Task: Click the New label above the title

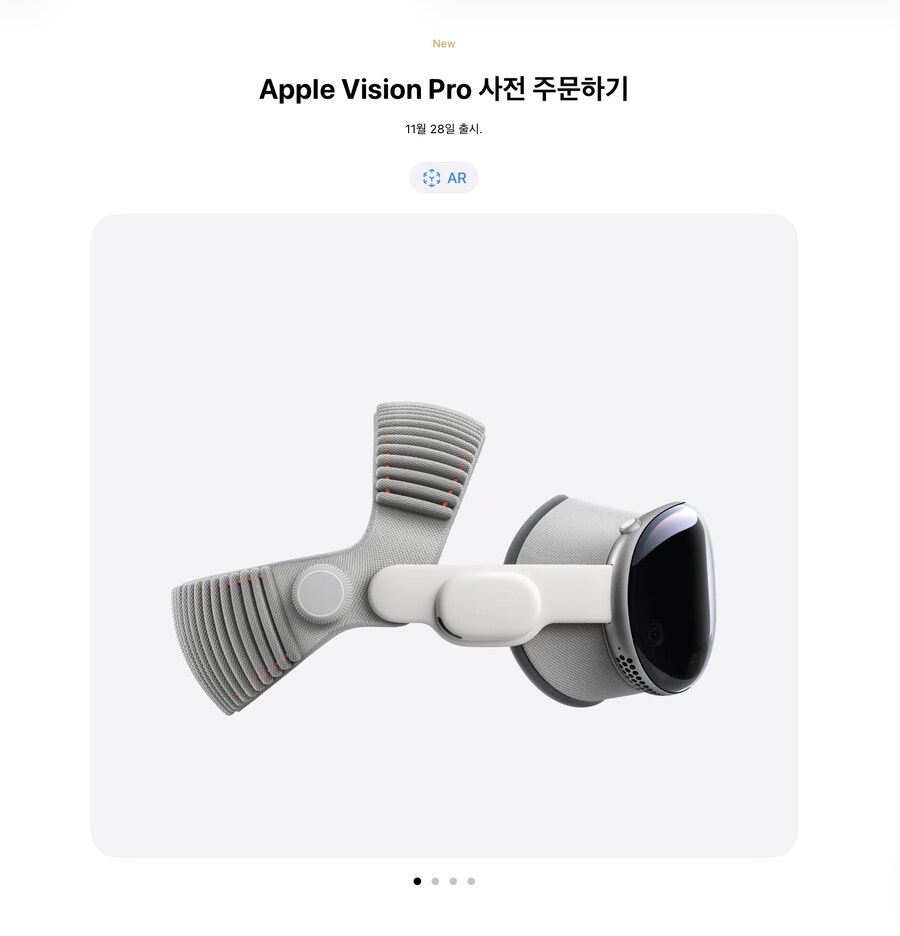Action: [442, 43]
